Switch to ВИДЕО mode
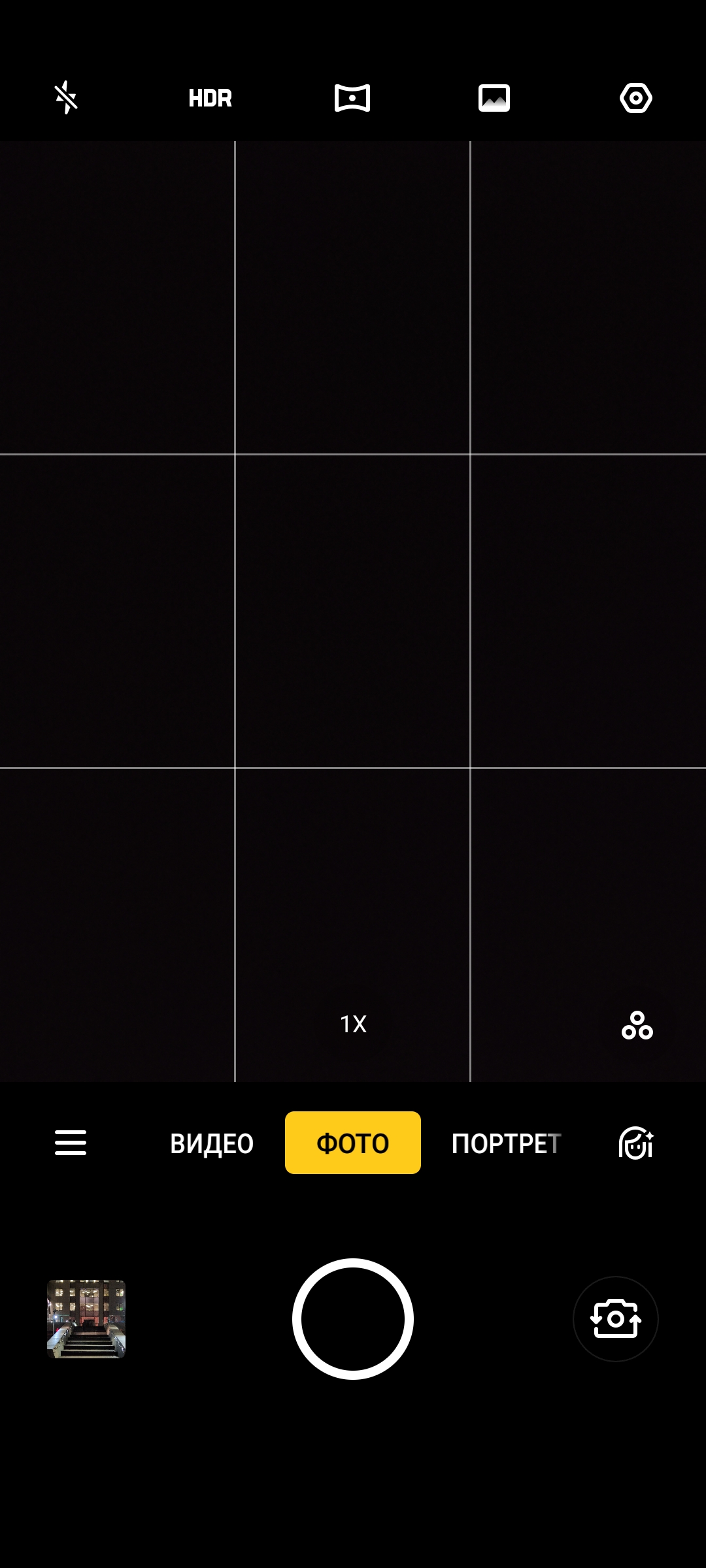The image size is (706, 1568). (212, 1143)
